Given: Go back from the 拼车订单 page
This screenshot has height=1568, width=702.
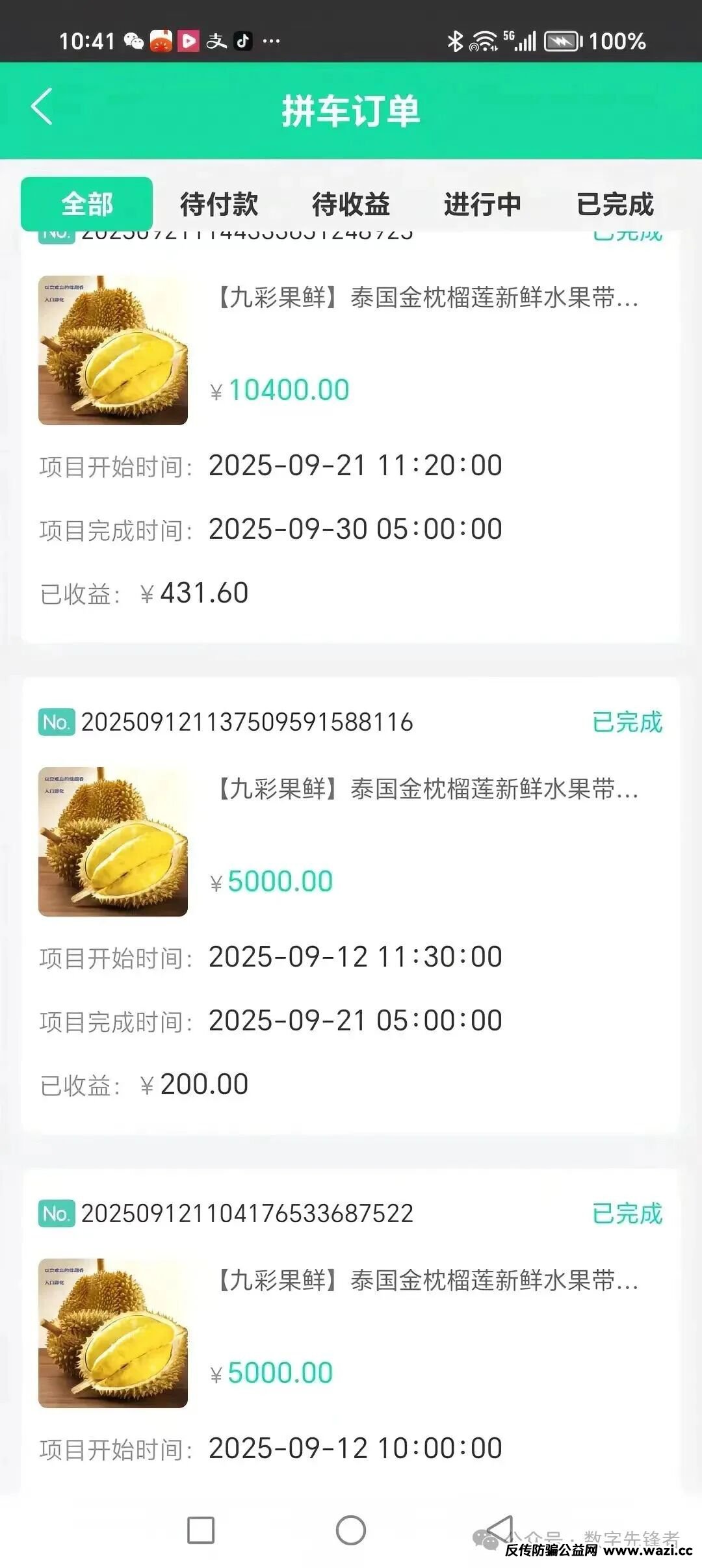Looking at the screenshot, I should 42,108.
